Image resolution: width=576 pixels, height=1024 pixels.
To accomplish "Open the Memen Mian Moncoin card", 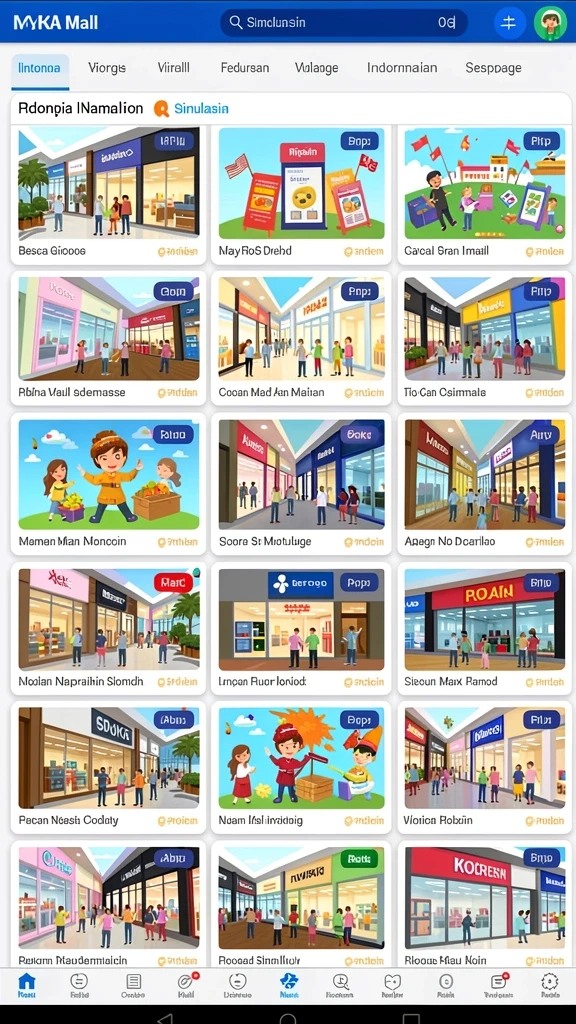I will [108, 483].
